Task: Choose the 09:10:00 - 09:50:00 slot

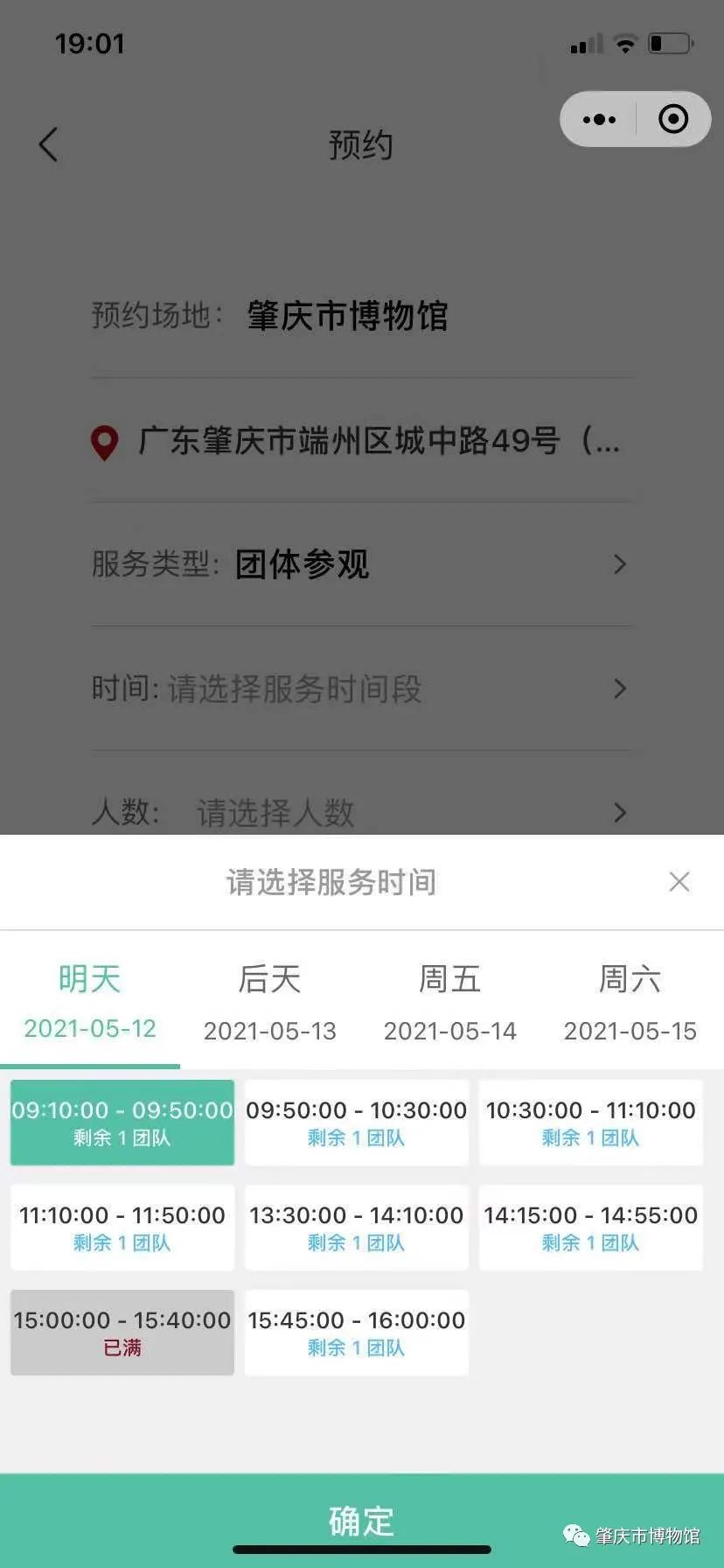Action: tap(122, 1123)
